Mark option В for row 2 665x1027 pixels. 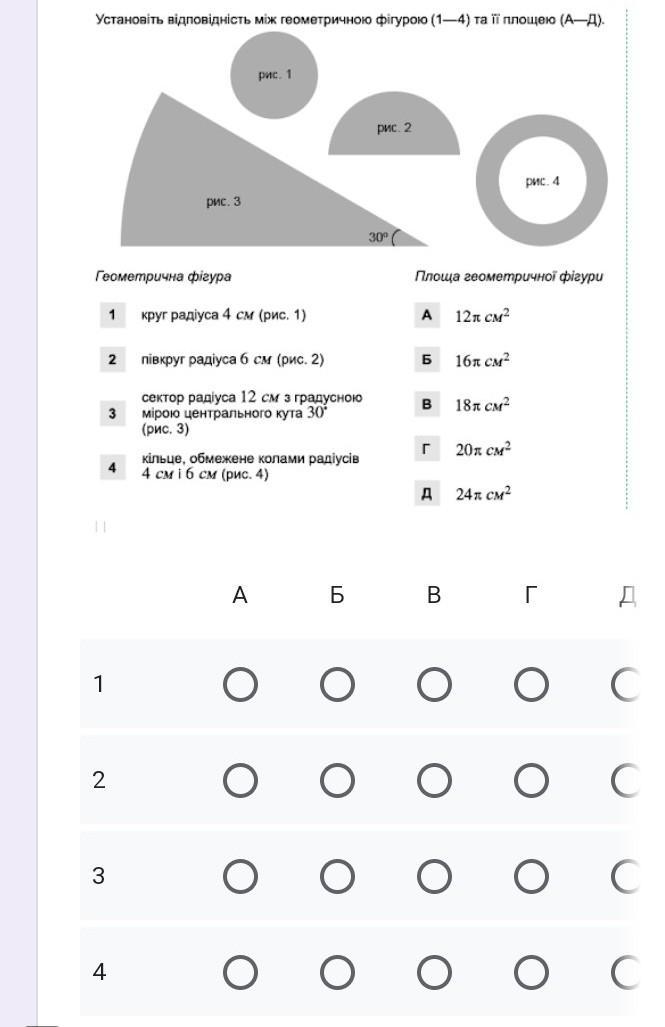pyautogui.click(x=434, y=780)
